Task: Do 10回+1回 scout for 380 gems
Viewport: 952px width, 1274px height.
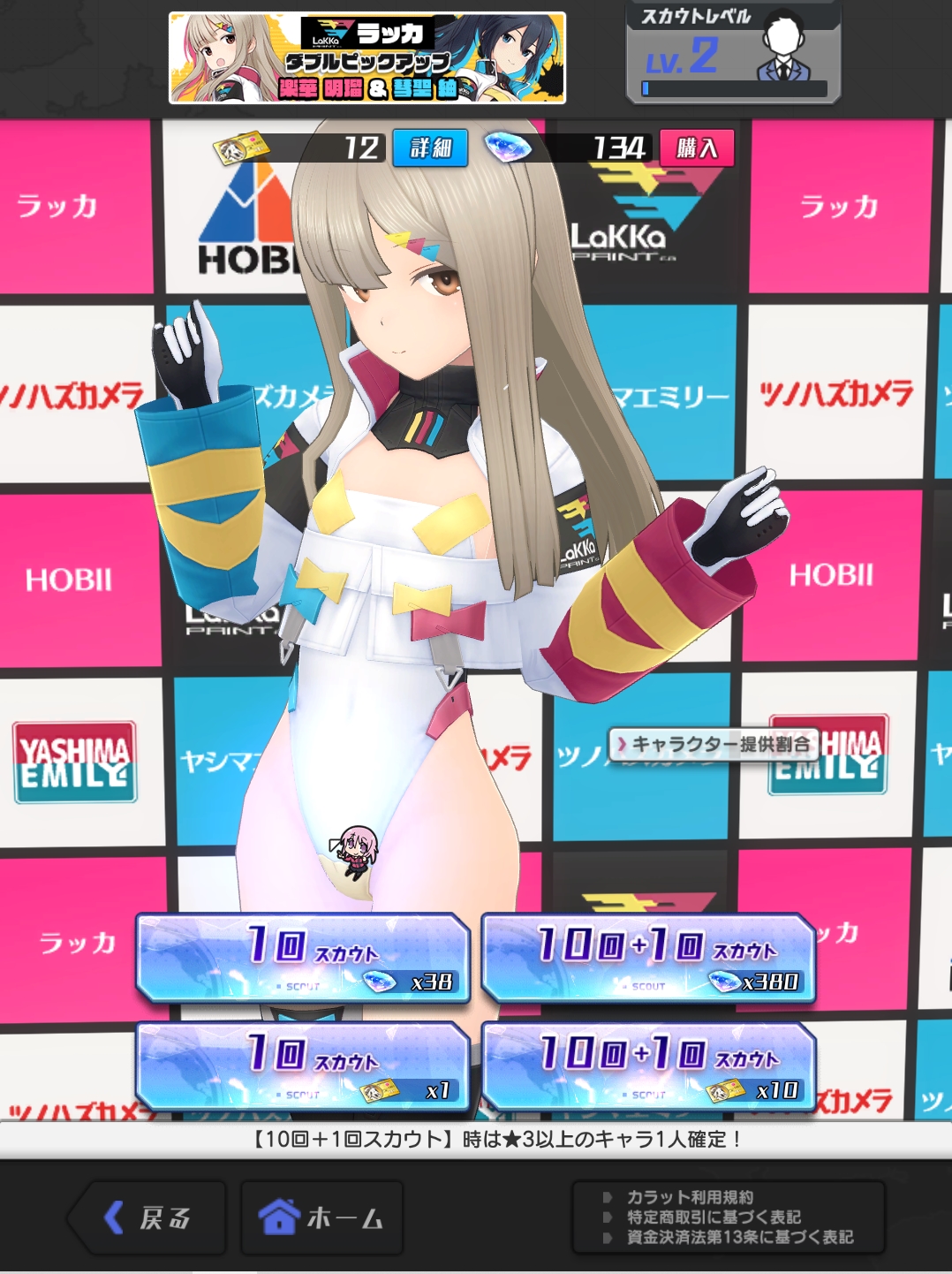Action: click(x=648, y=959)
